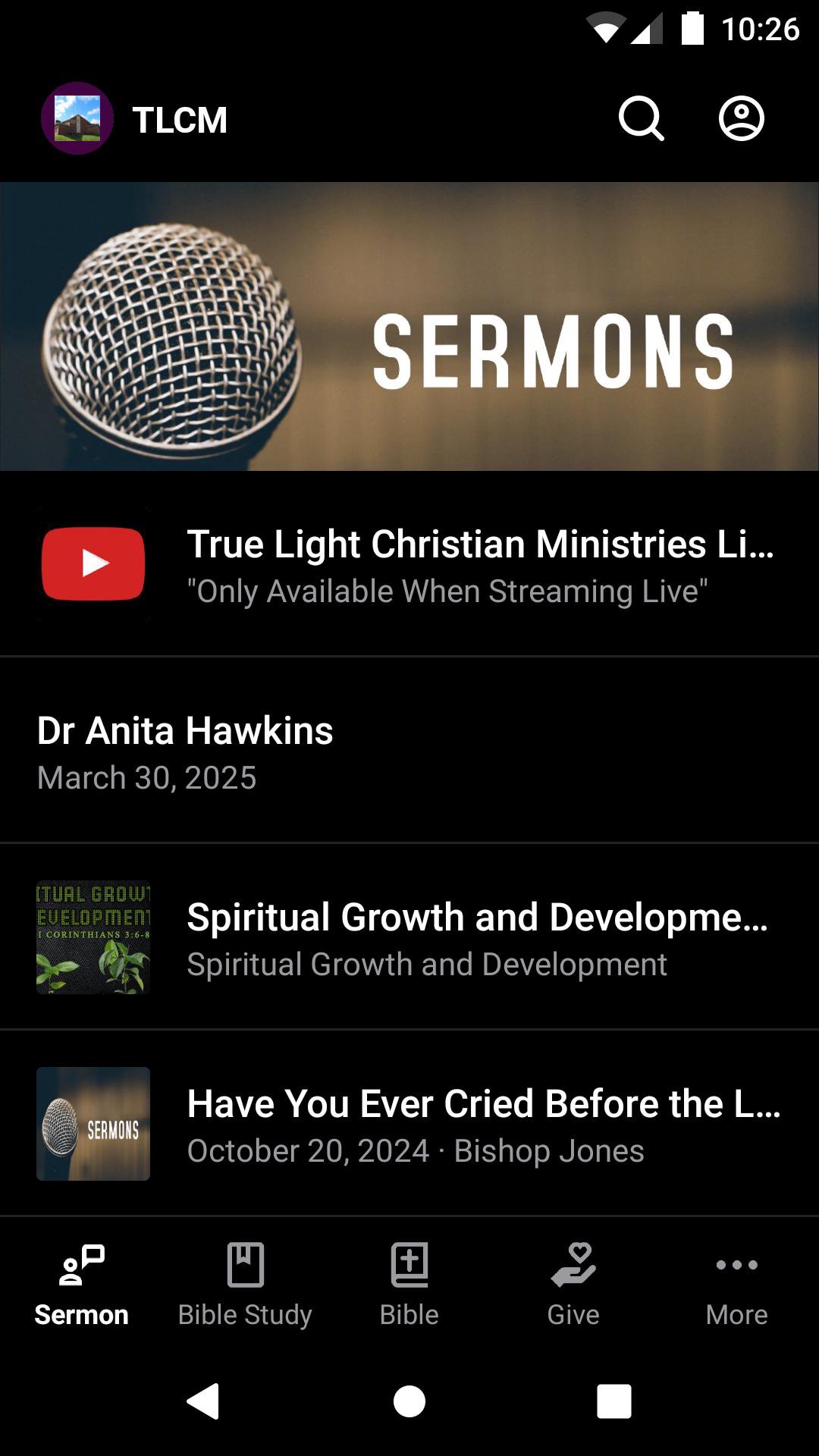
Task: Return to the home screen
Action: click(409, 1401)
